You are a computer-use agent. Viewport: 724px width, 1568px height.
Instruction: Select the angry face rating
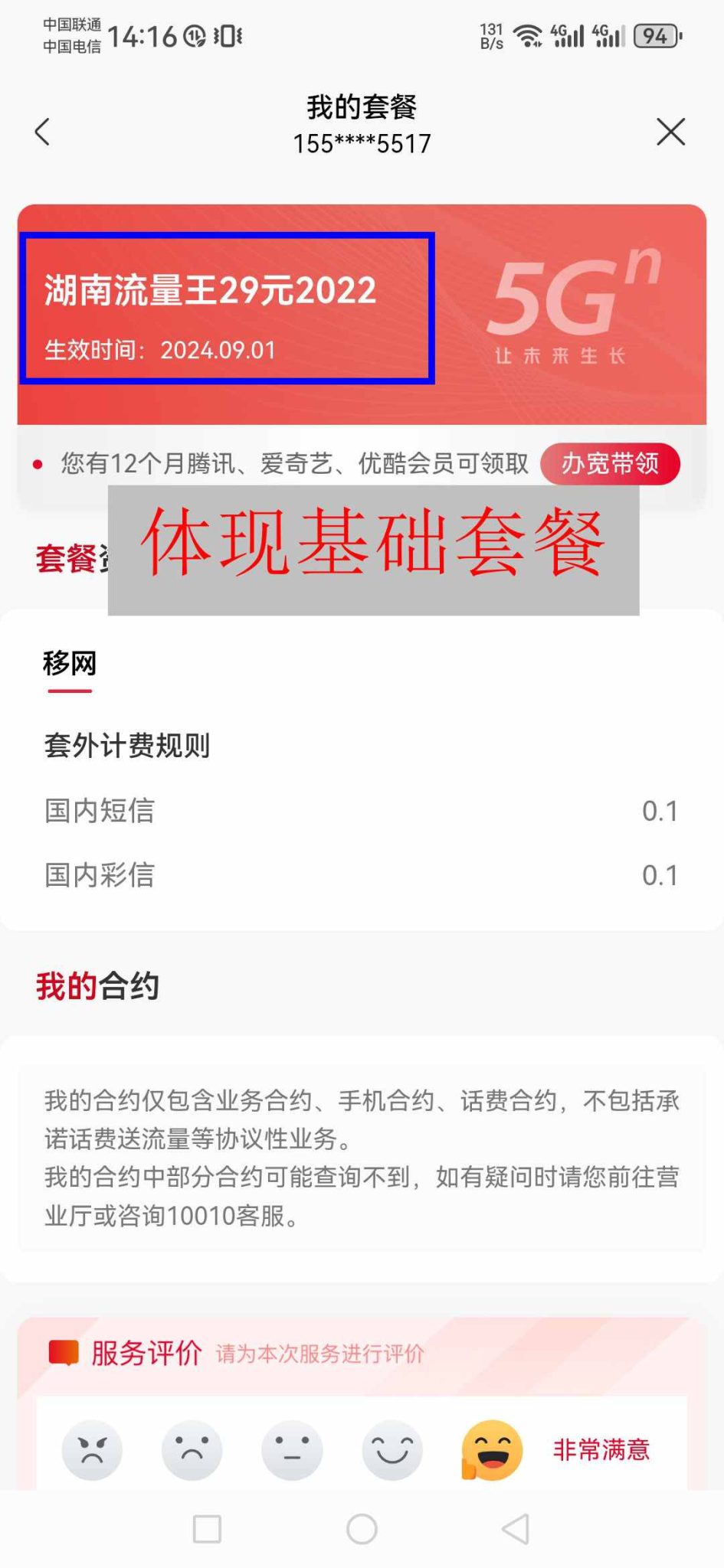92,1451
